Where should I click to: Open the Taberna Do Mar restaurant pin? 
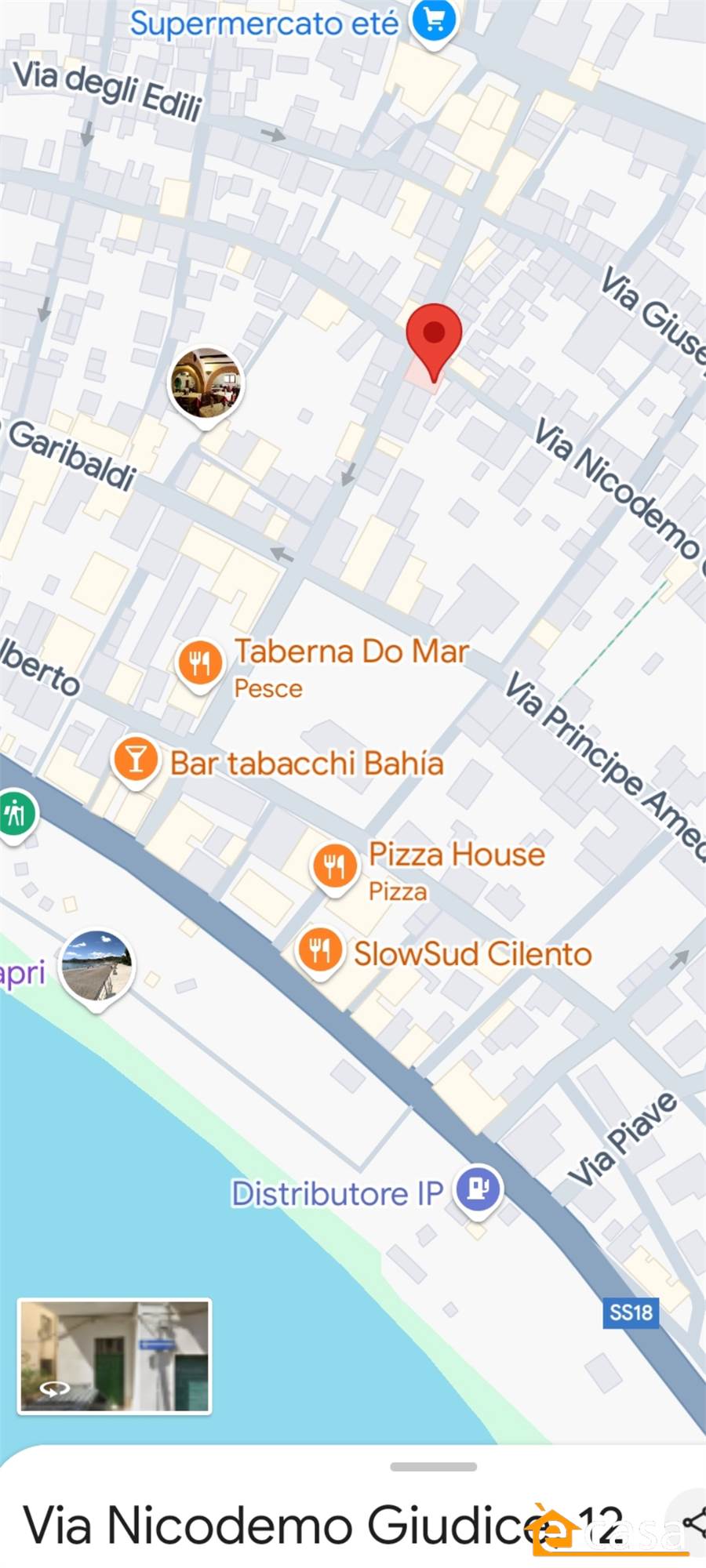click(200, 665)
